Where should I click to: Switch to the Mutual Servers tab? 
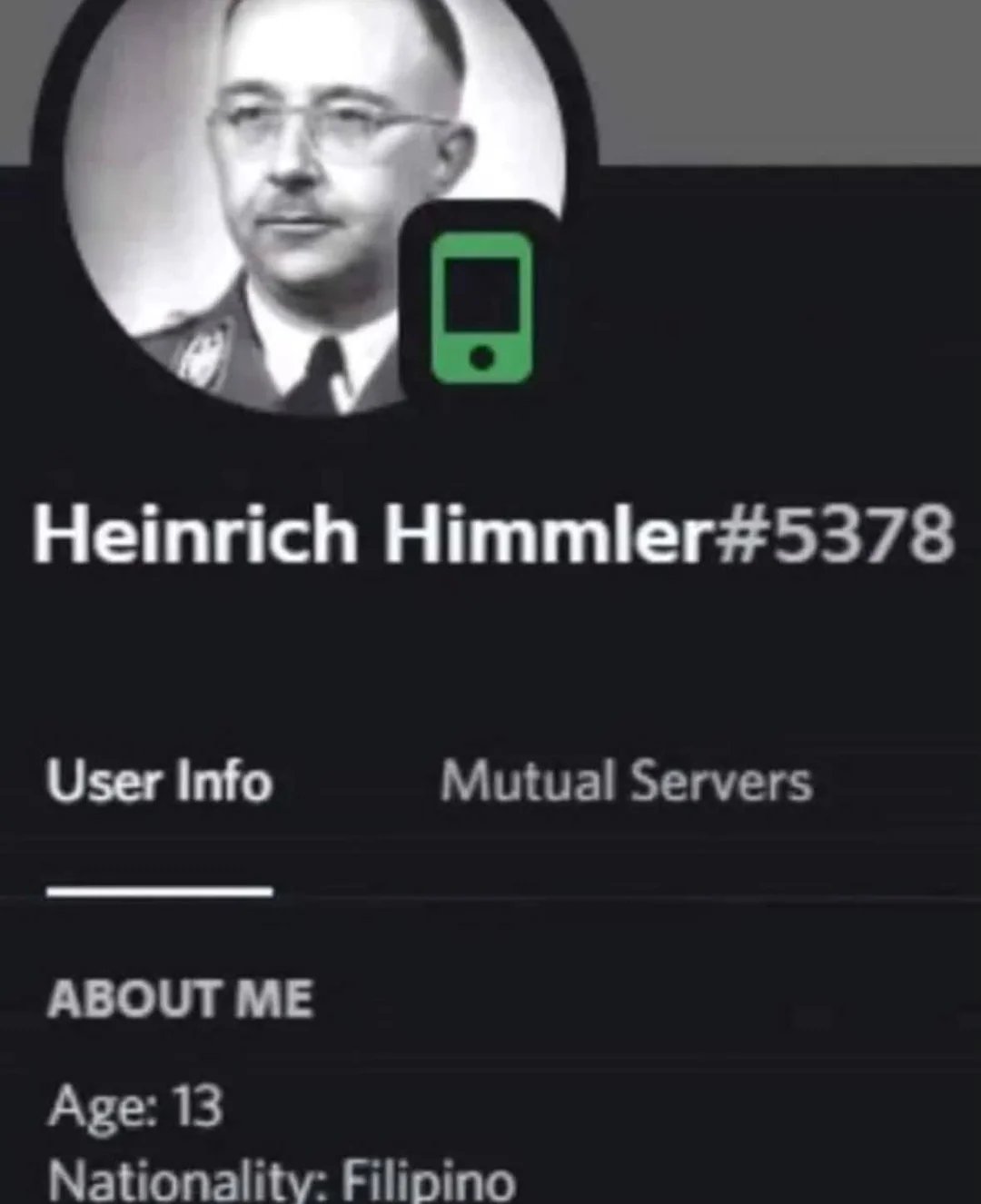626,782
